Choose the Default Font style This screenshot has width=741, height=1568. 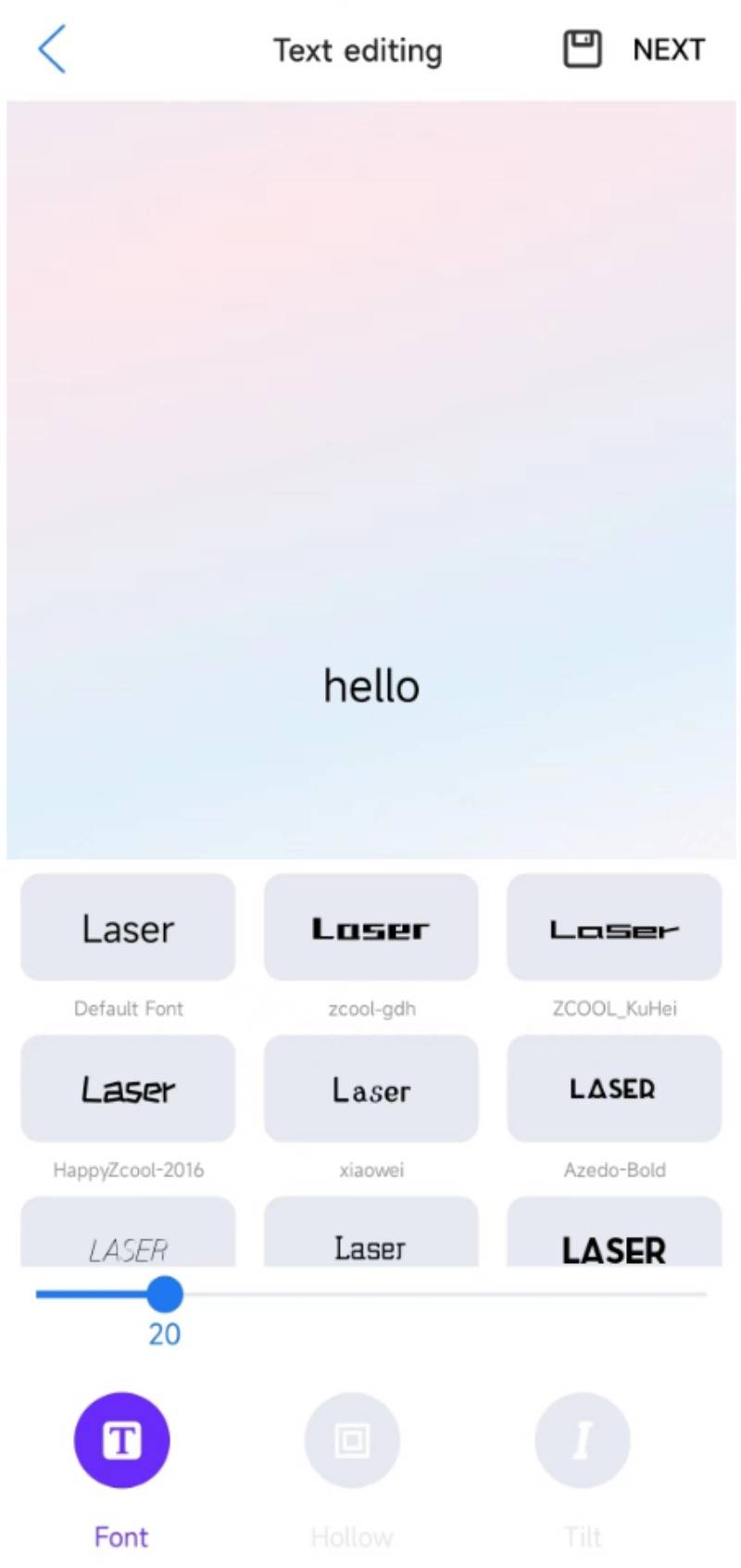coord(128,927)
